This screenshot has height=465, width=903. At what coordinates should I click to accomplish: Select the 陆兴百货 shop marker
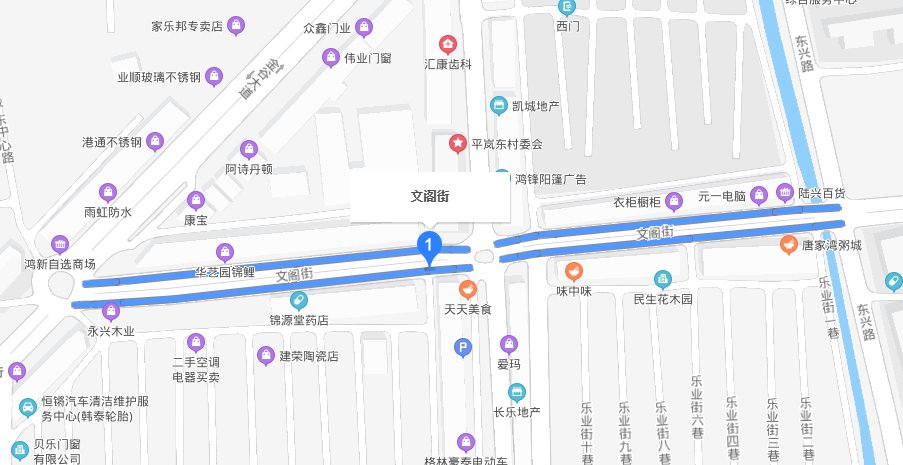tap(787, 192)
